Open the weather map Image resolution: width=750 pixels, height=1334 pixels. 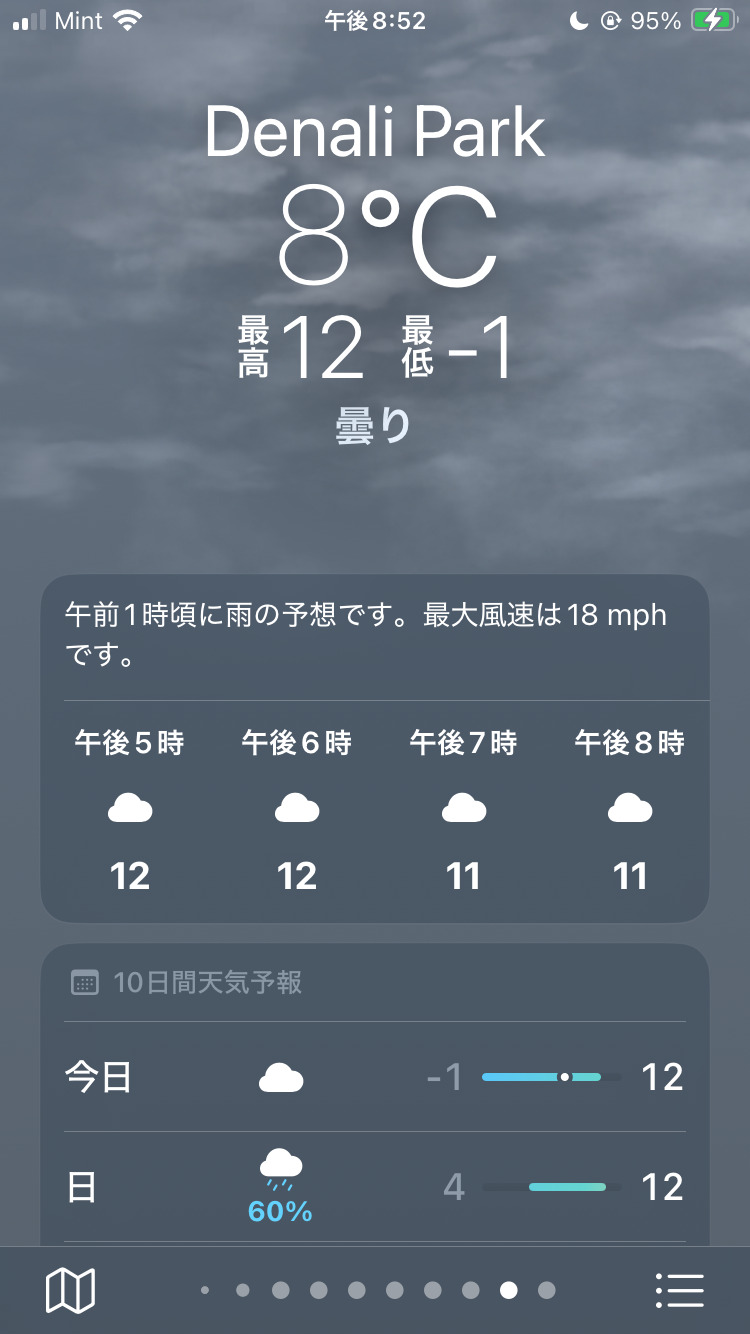pyautogui.click(x=70, y=1290)
